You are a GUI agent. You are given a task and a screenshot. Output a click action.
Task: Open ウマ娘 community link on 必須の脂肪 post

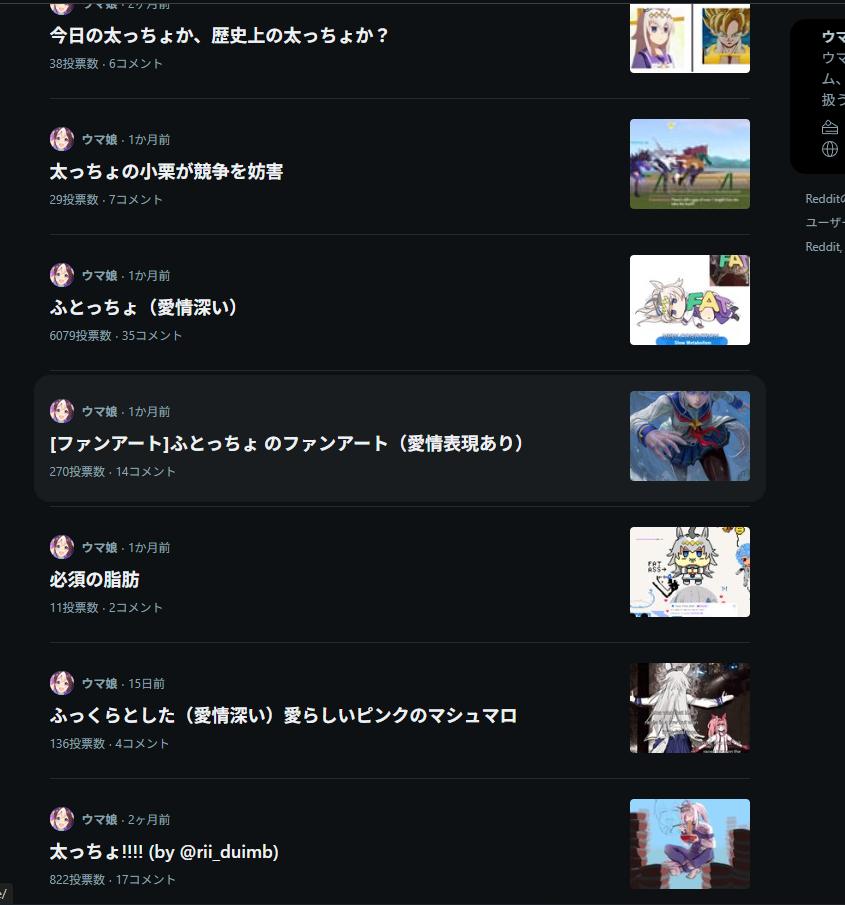coord(99,547)
